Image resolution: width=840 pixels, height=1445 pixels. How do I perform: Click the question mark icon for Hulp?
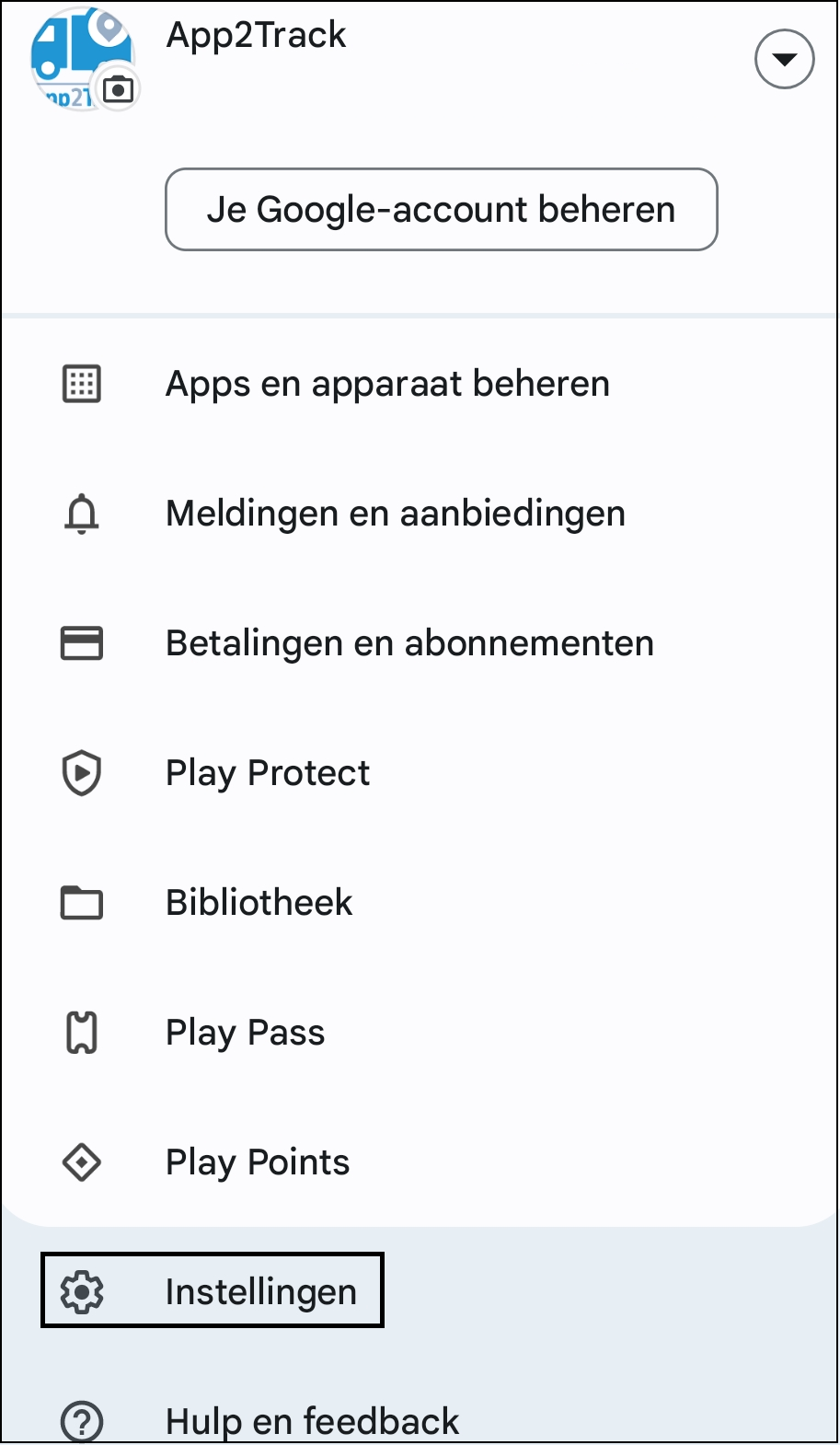pos(81,1421)
